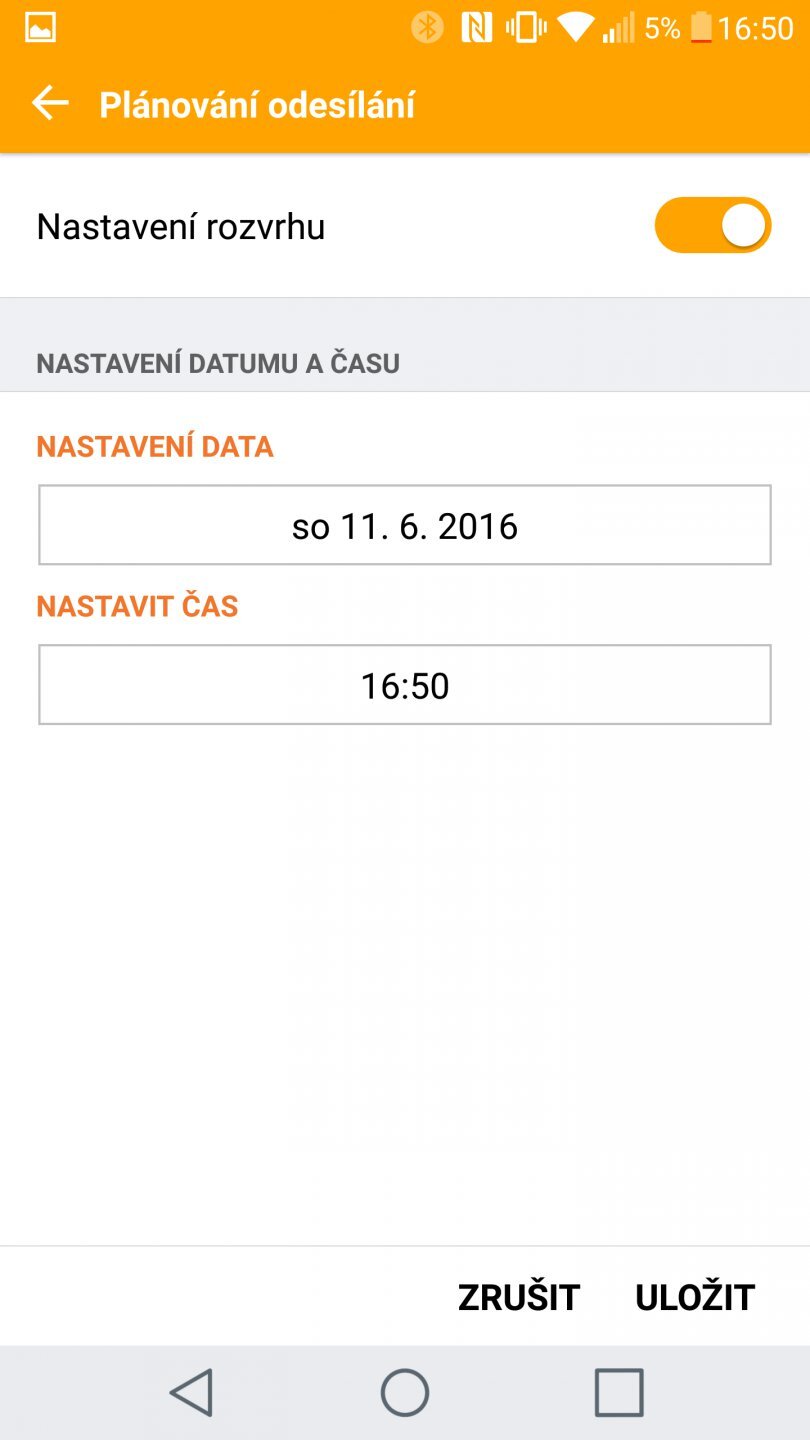810x1440 pixels.
Task: Open the date picker showing so 11. 6. 2016
Action: [x=404, y=526]
